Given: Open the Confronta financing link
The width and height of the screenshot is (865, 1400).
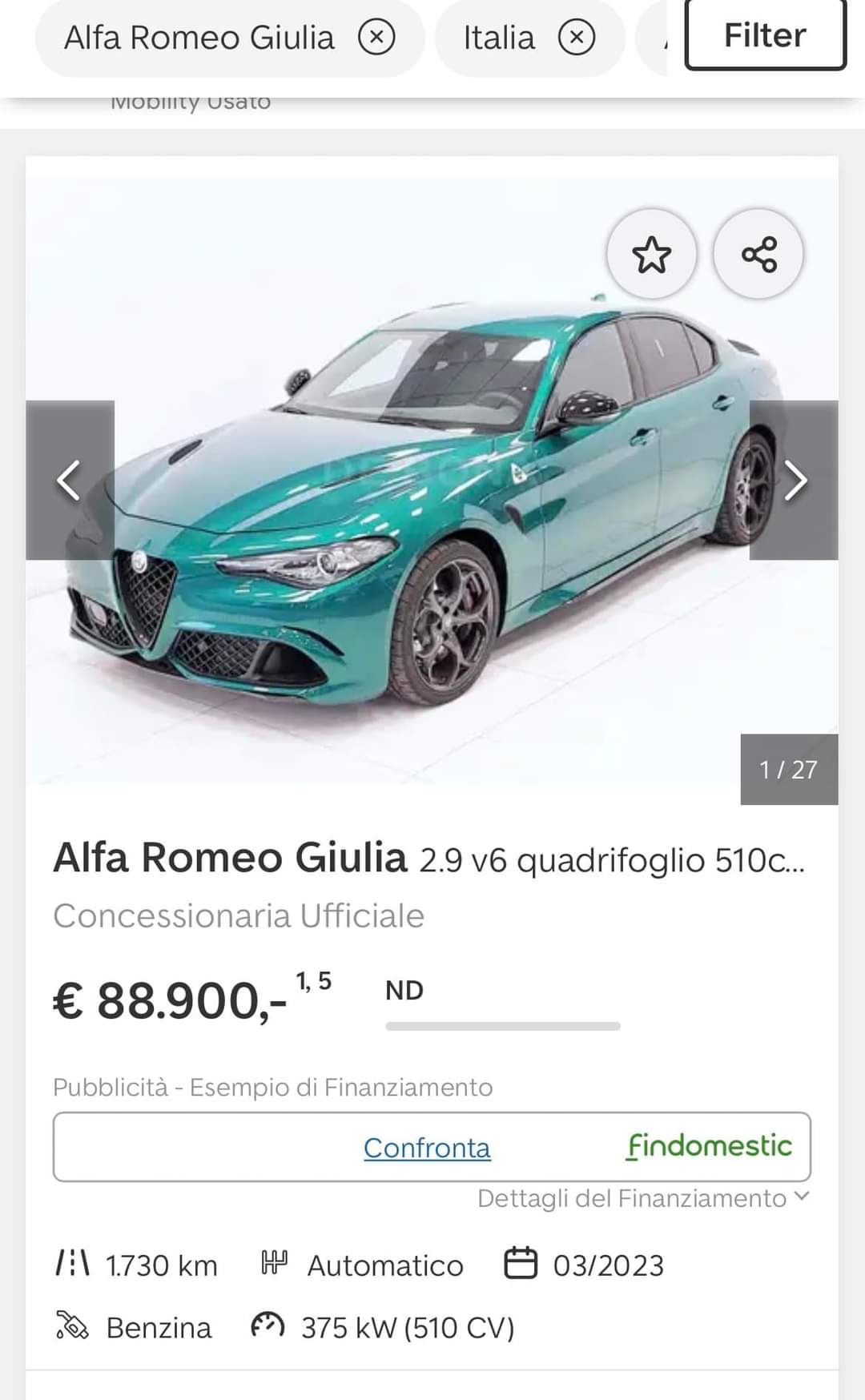Looking at the screenshot, I should 427,1148.
